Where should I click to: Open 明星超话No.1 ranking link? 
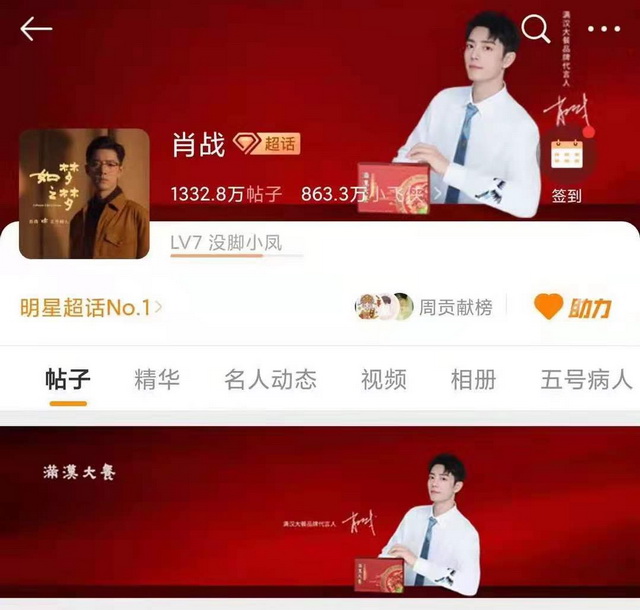91,307
